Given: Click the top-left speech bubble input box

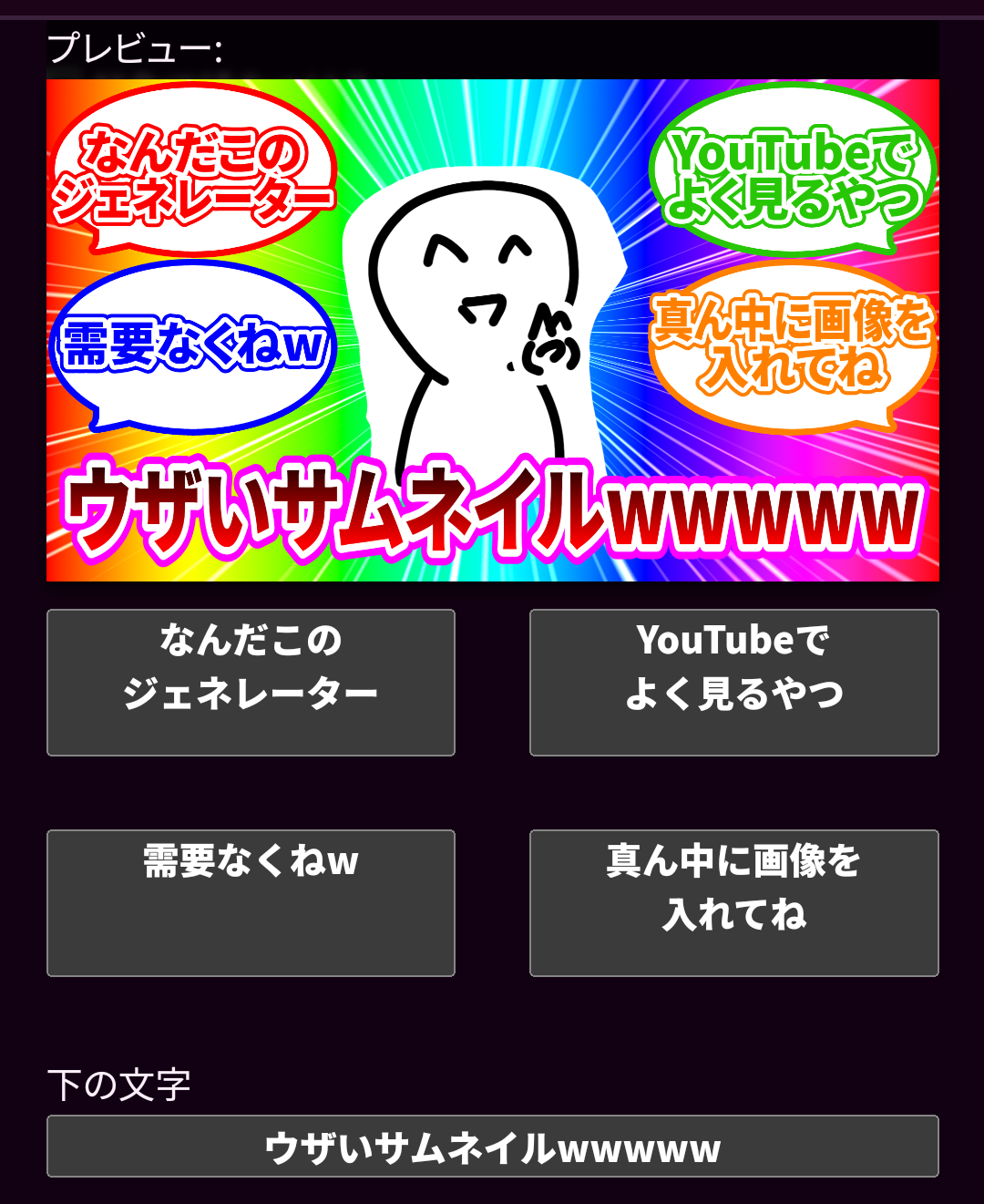Looking at the screenshot, I should 251,682.
